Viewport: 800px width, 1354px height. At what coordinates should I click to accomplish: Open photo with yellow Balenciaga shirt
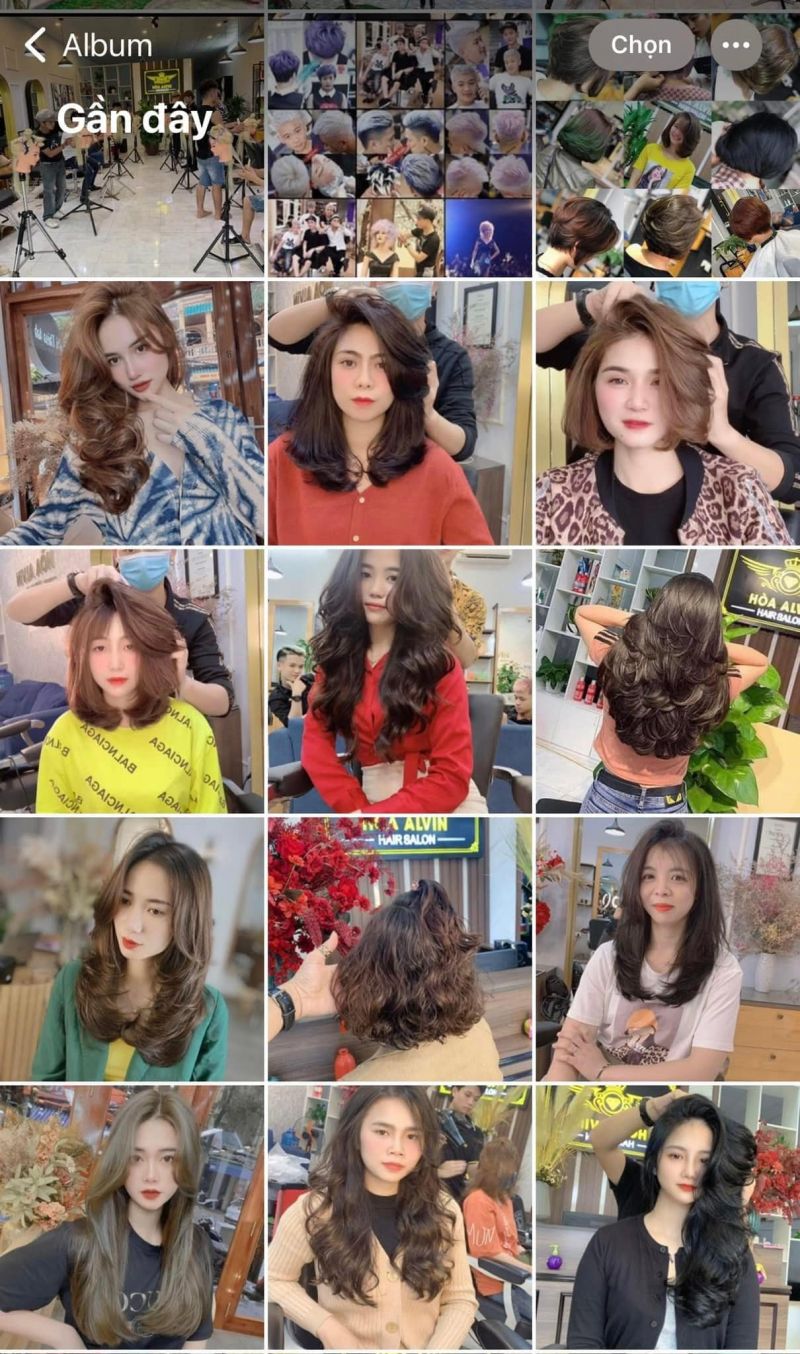[x=131, y=680]
